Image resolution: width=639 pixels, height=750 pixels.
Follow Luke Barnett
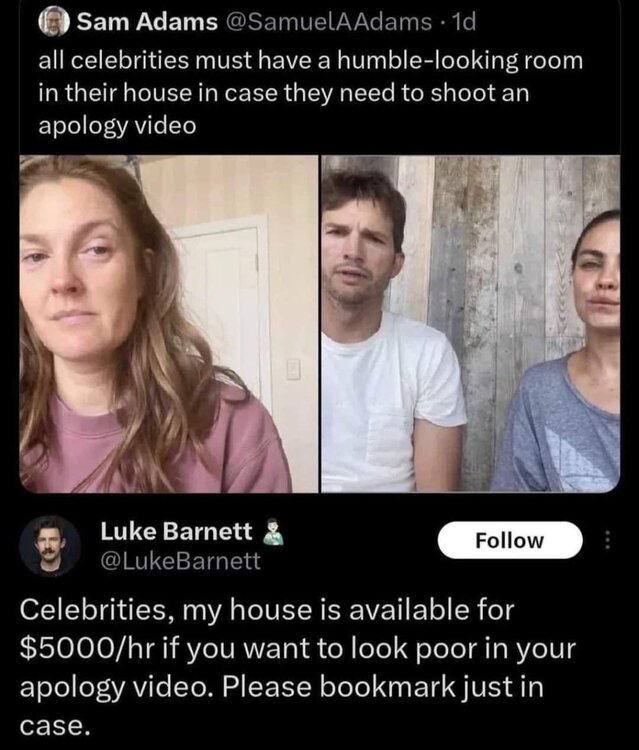pyautogui.click(x=510, y=540)
